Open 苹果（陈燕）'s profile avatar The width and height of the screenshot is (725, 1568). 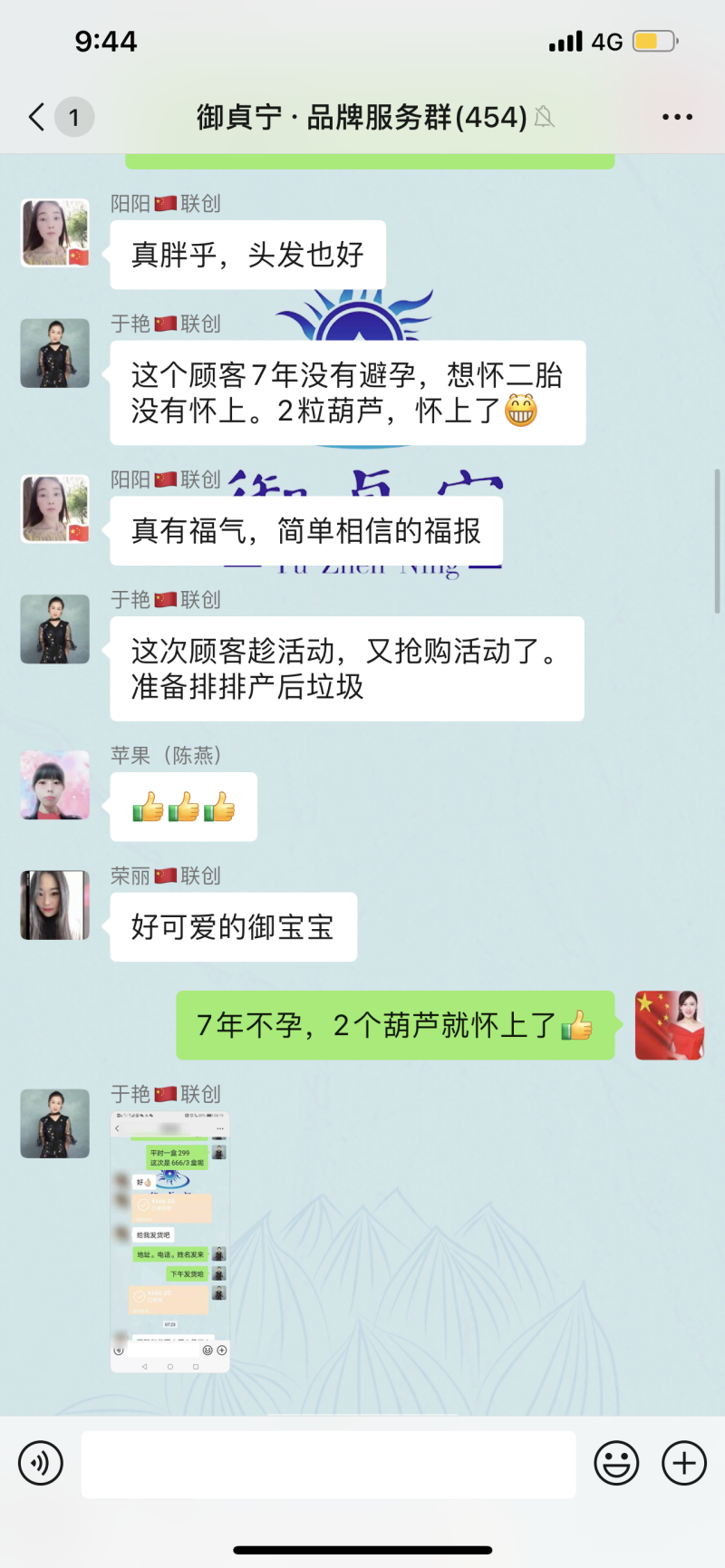click(55, 785)
